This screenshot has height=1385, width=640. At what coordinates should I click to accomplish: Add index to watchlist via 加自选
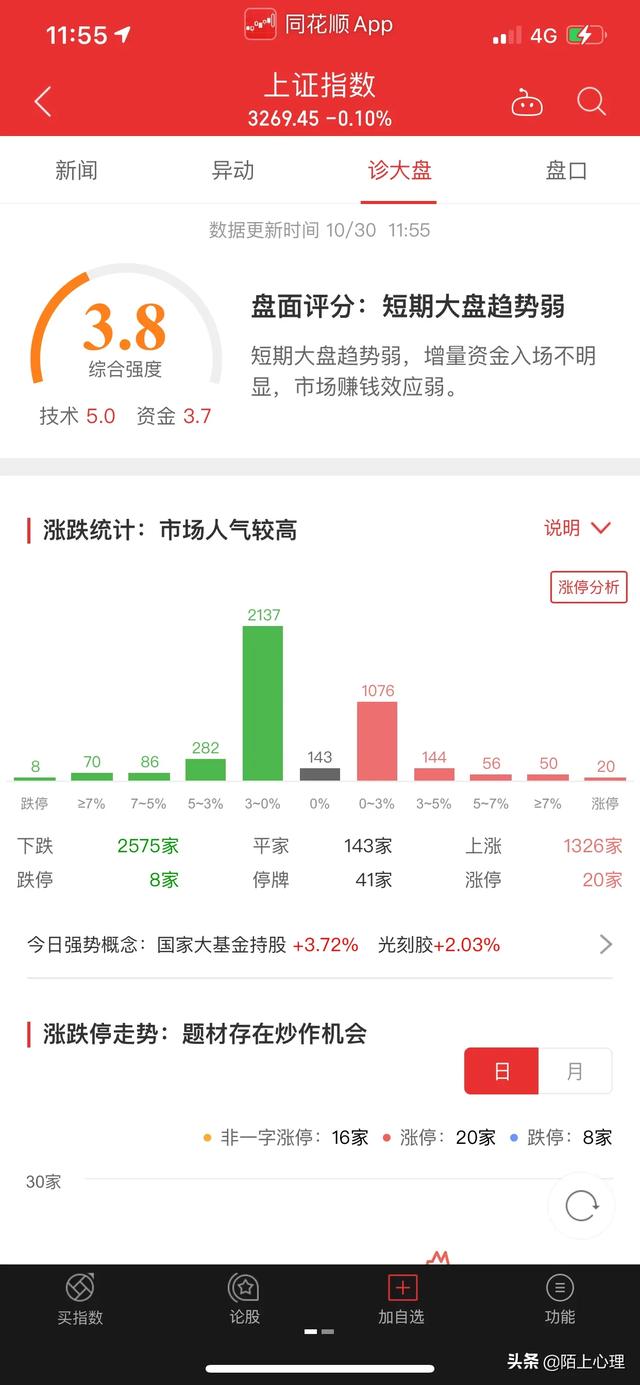tap(401, 1299)
